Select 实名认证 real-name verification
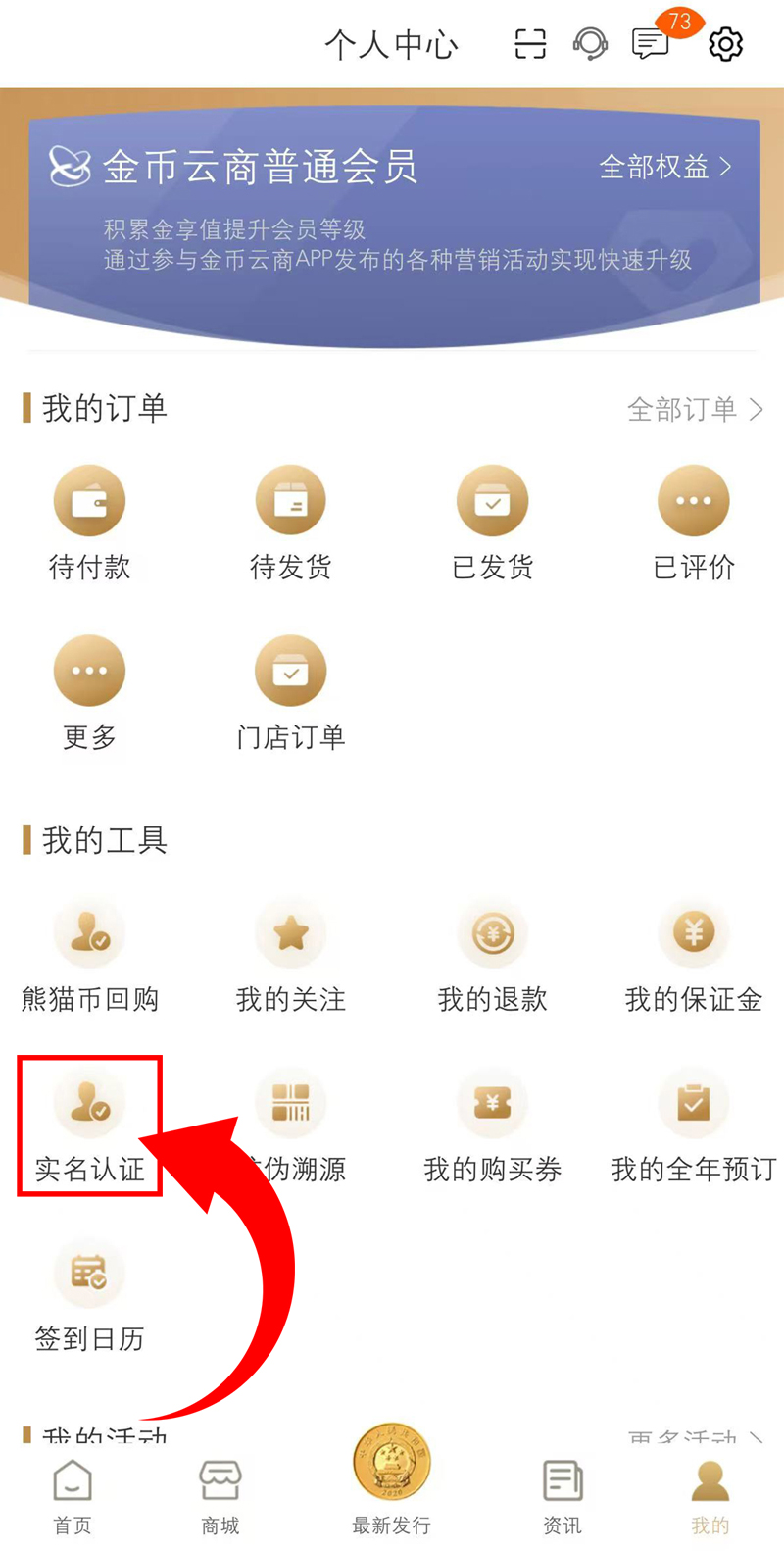This screenshot has width=784, height=1551. click(89, 1127)
